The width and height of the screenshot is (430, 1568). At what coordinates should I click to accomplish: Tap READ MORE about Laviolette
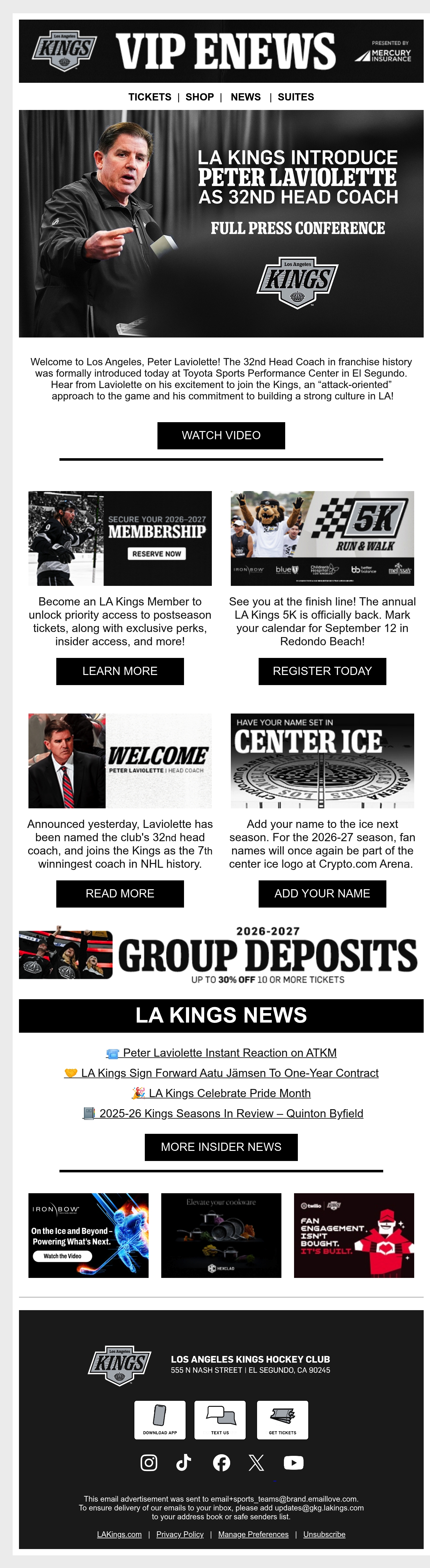[120, 894]
